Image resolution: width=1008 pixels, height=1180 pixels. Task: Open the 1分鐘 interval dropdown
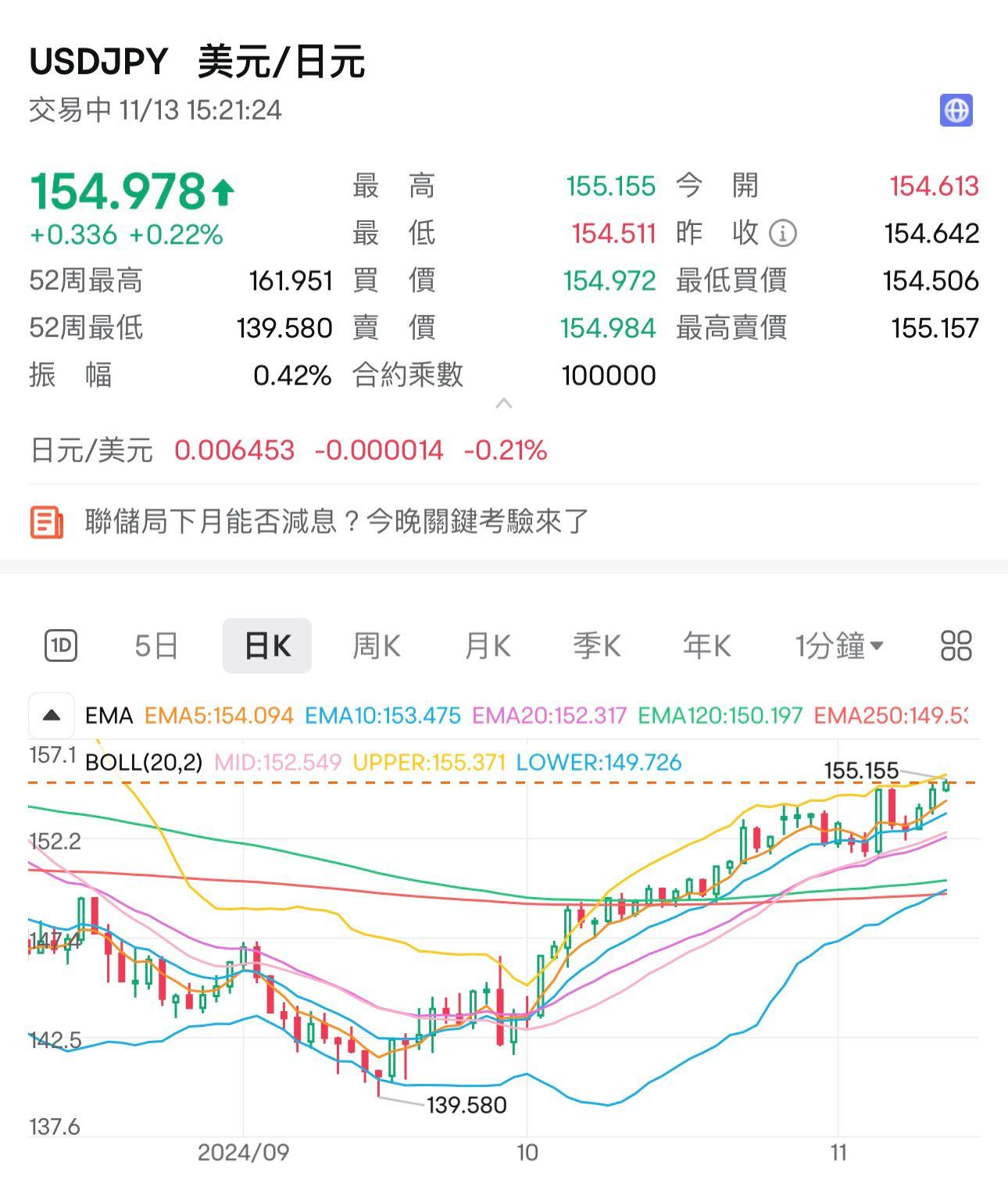pos(838,646)
